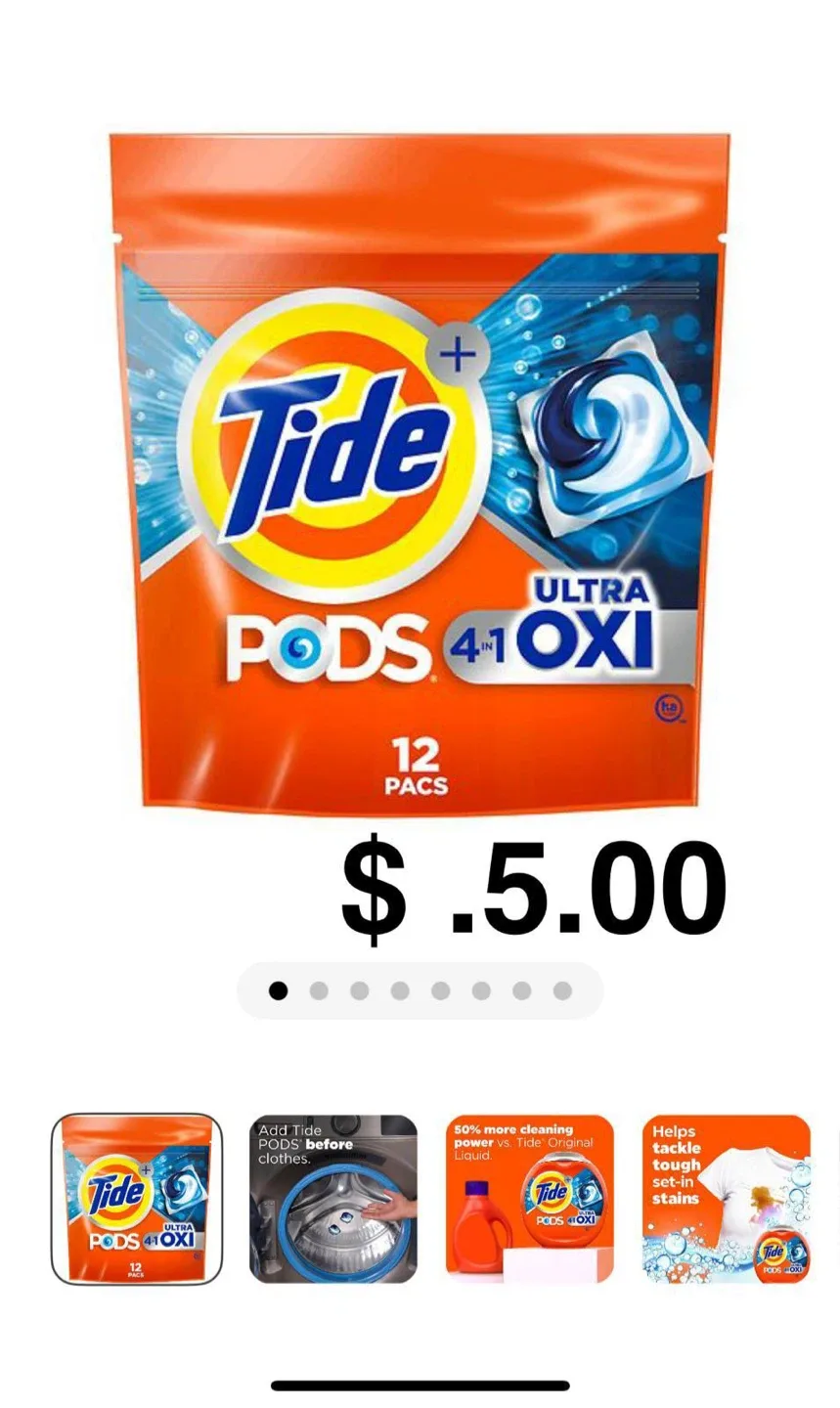Show the '50% more cleaning power' thumbnail
The width and height of the screenshot is (840, 1408).
pyautogui.click(x=530, y=1198)
